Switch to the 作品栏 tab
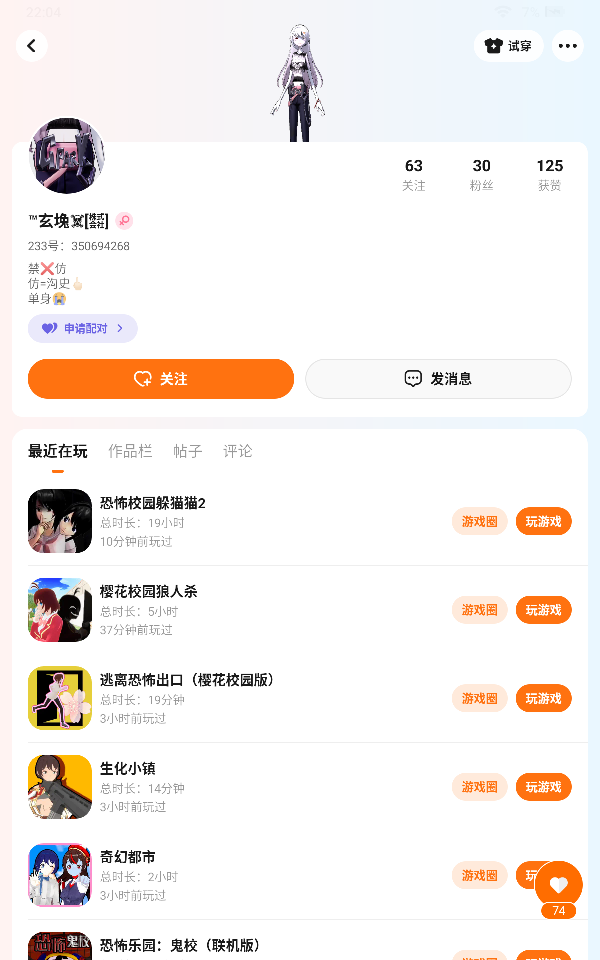This screenshot has height=960, width=600. [130, 451]
